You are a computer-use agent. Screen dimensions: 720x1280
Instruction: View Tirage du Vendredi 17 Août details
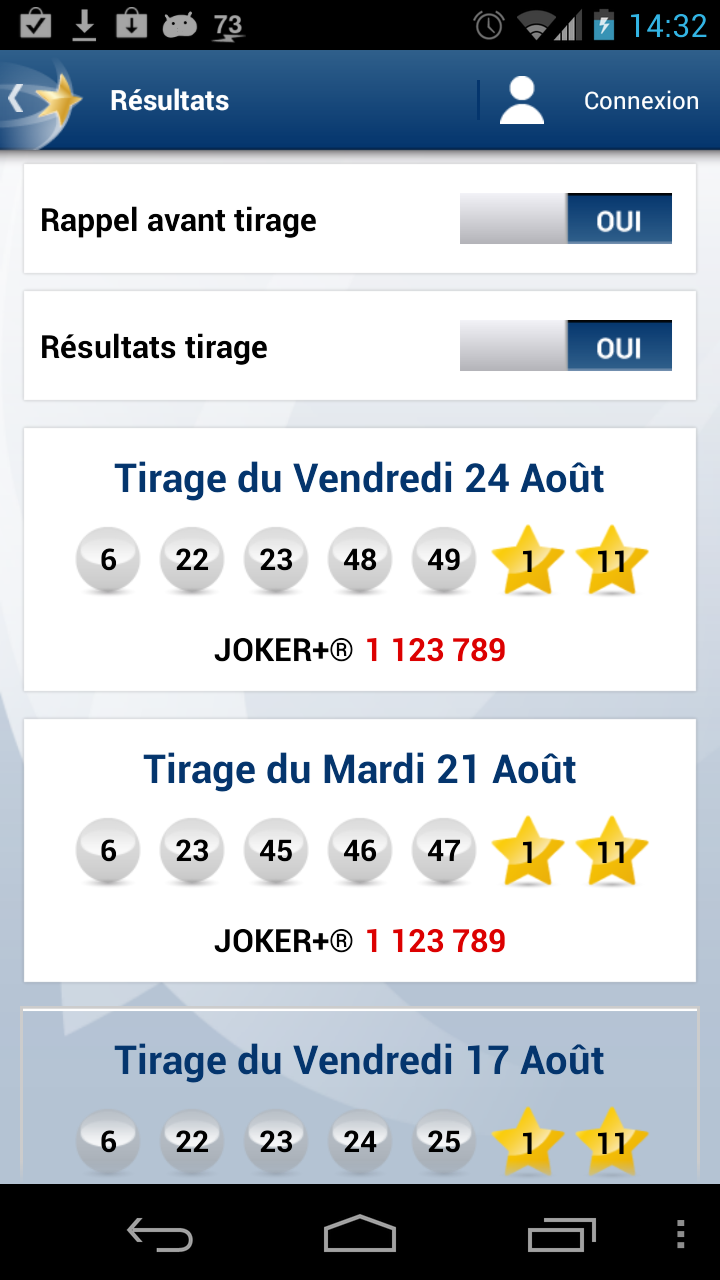[x=360, y=1097]
